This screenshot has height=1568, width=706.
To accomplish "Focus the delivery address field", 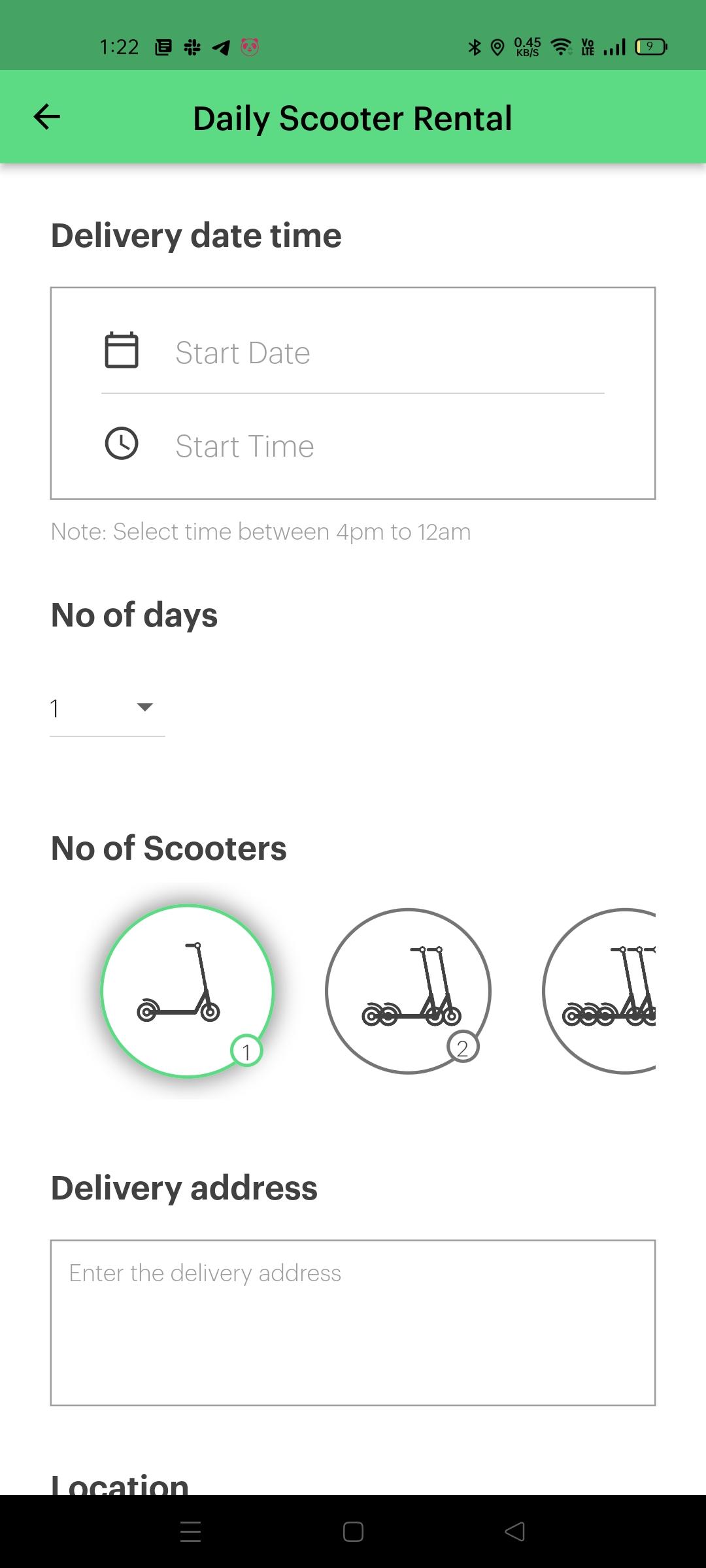I will [353, 1322].
